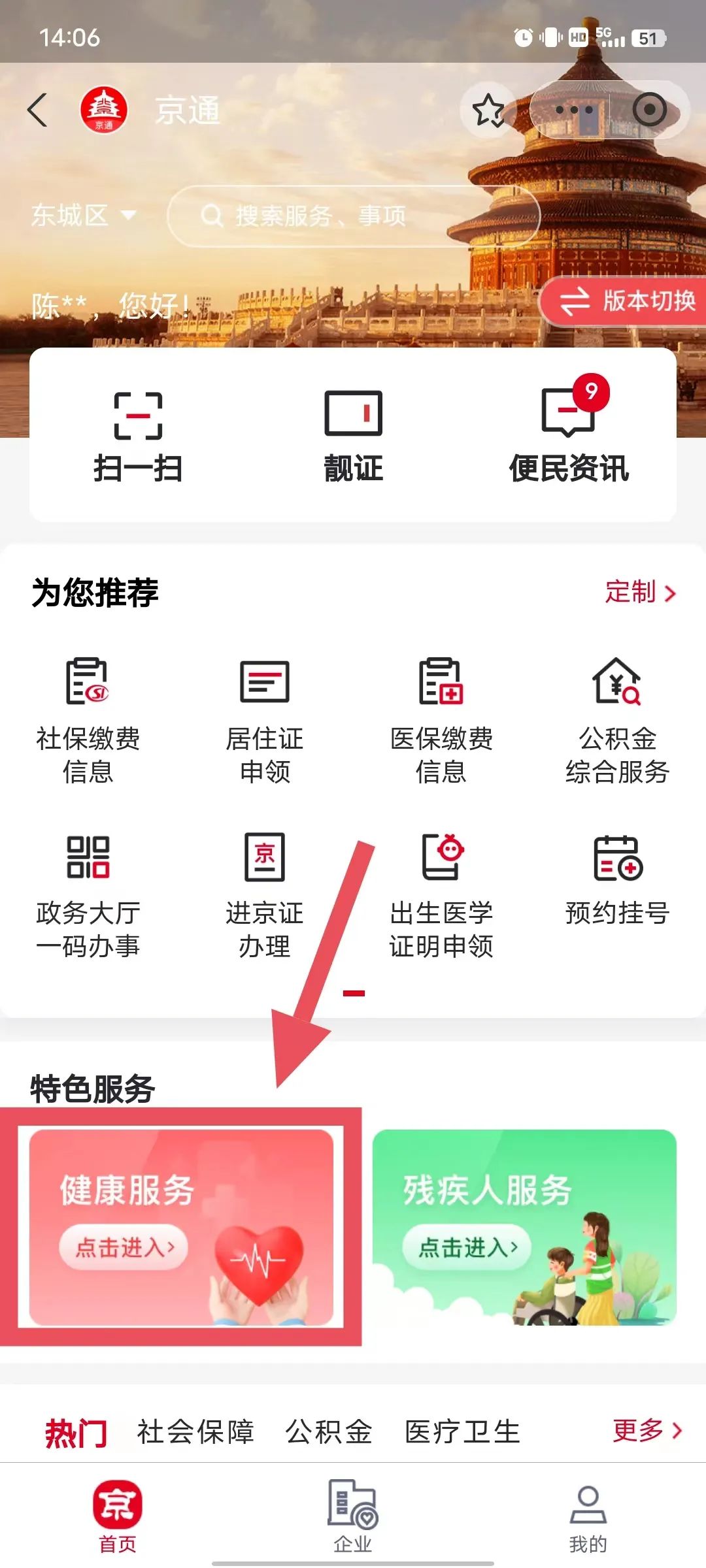Add 京通 to favorites with the star

pos(488,110)
